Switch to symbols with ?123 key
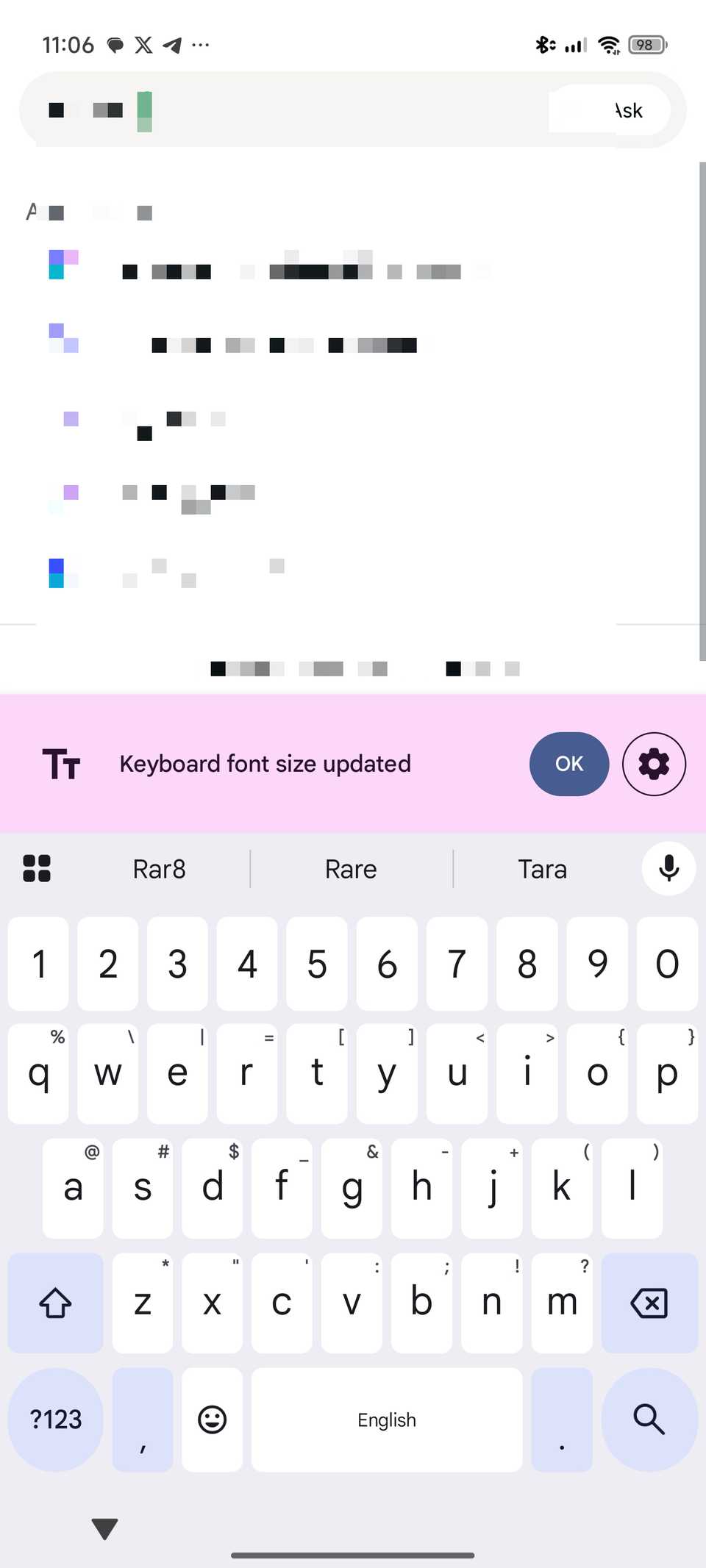The image size is (706, 1568). coord(54,1420)
